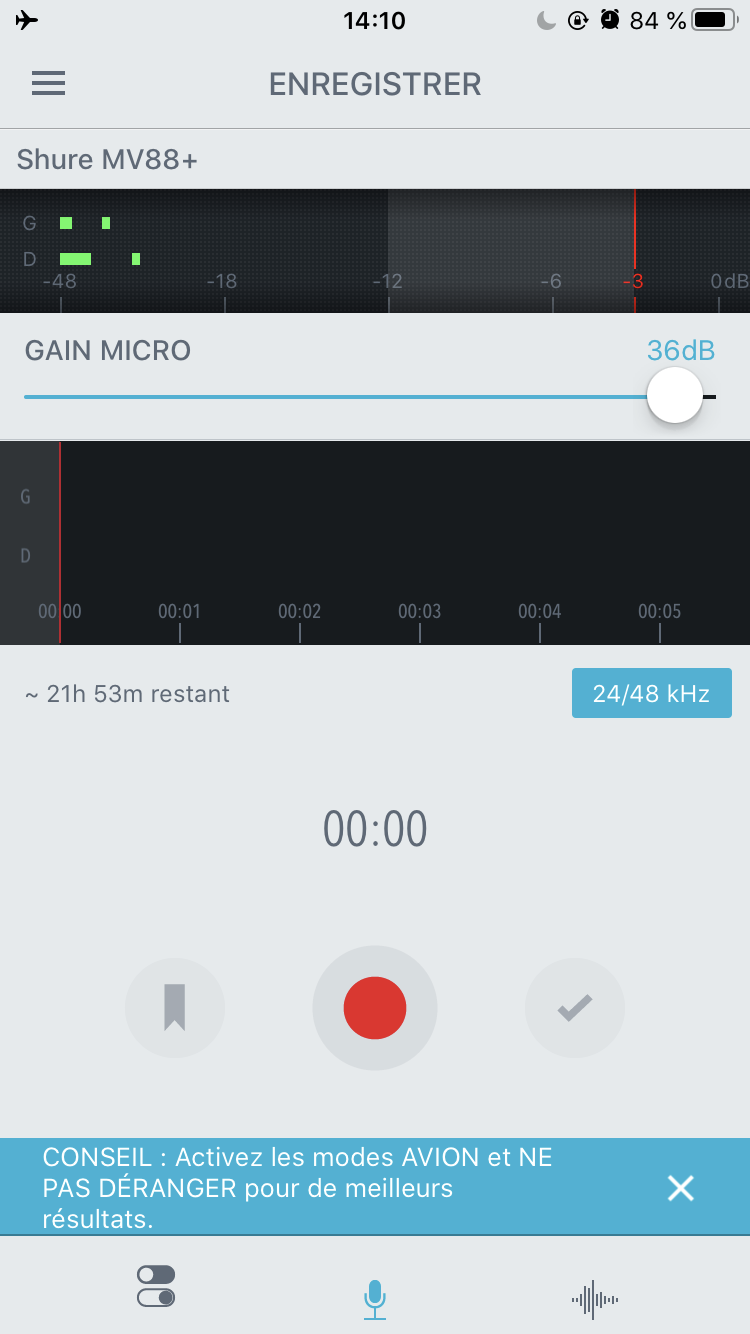Open the hamburger menu

(x=48, y=83)
